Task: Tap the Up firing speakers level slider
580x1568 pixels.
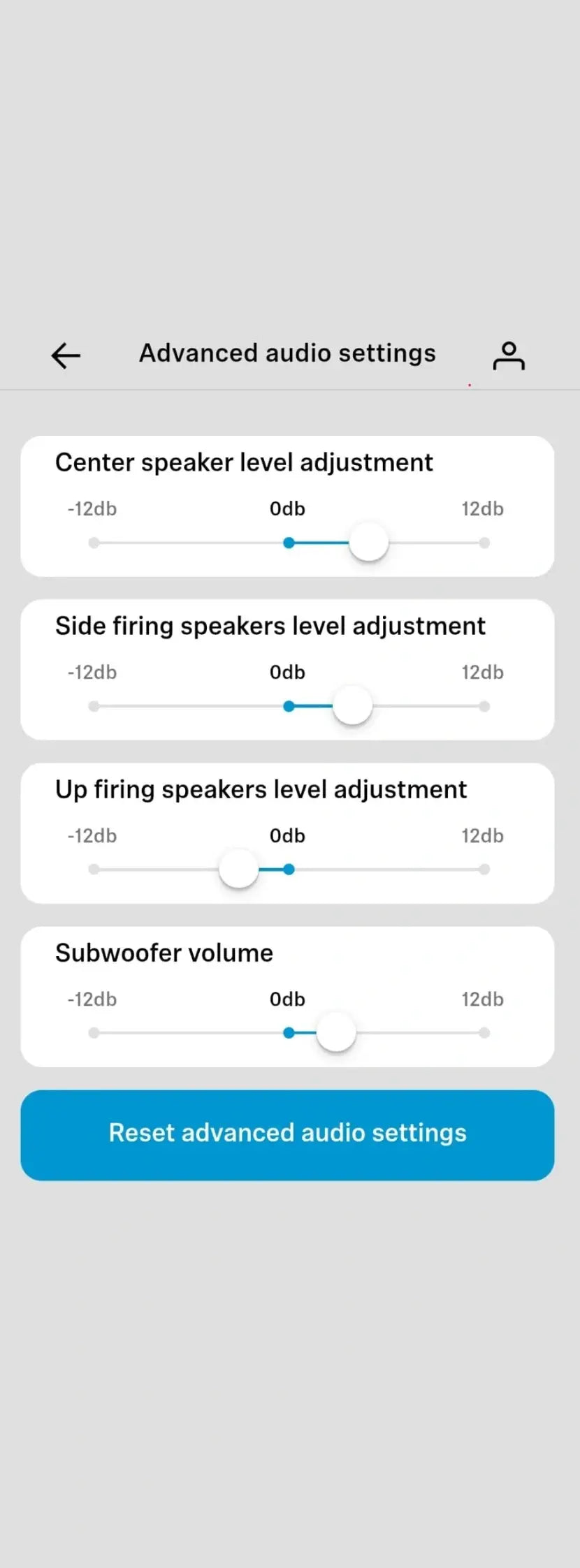Action: pyautogui.click(x=239, y=870)
